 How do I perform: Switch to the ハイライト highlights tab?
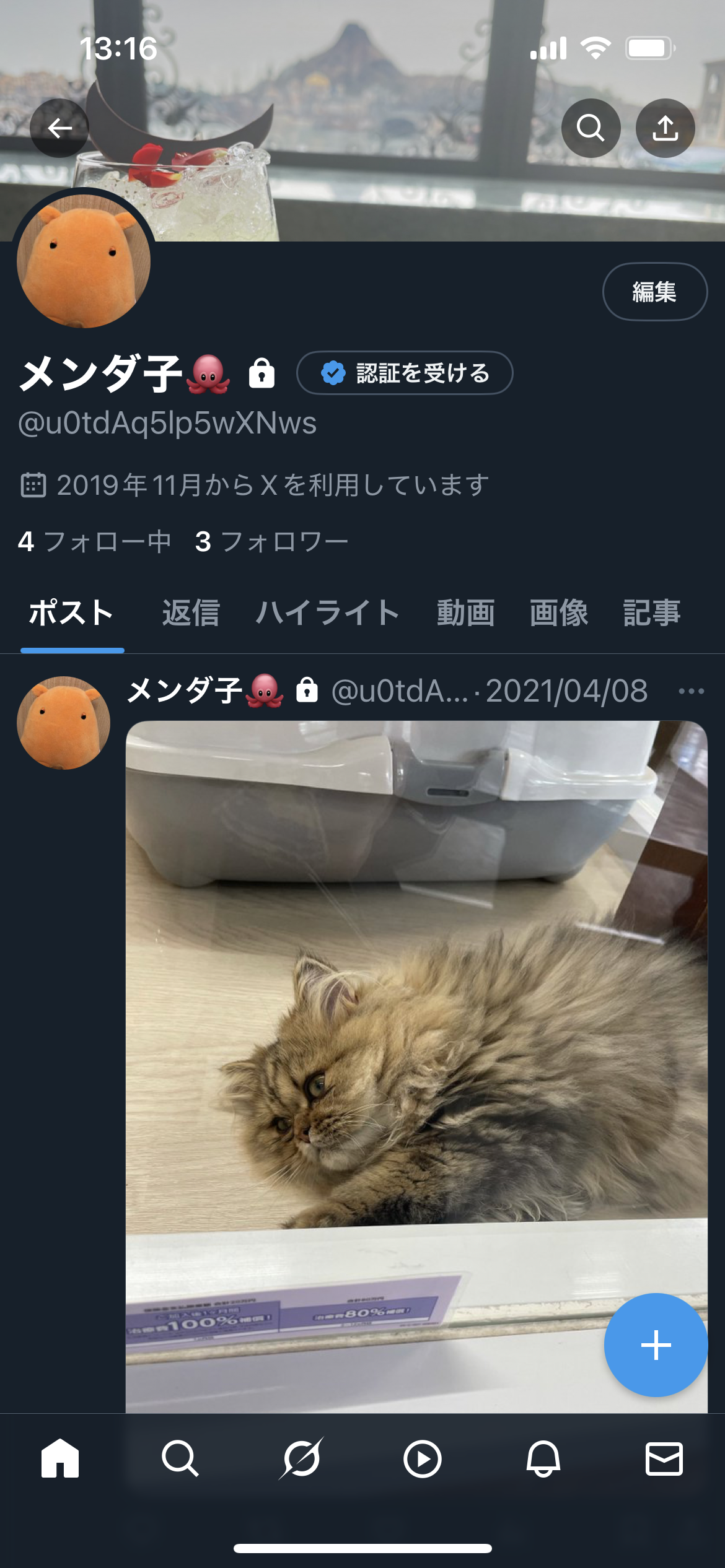328,613
